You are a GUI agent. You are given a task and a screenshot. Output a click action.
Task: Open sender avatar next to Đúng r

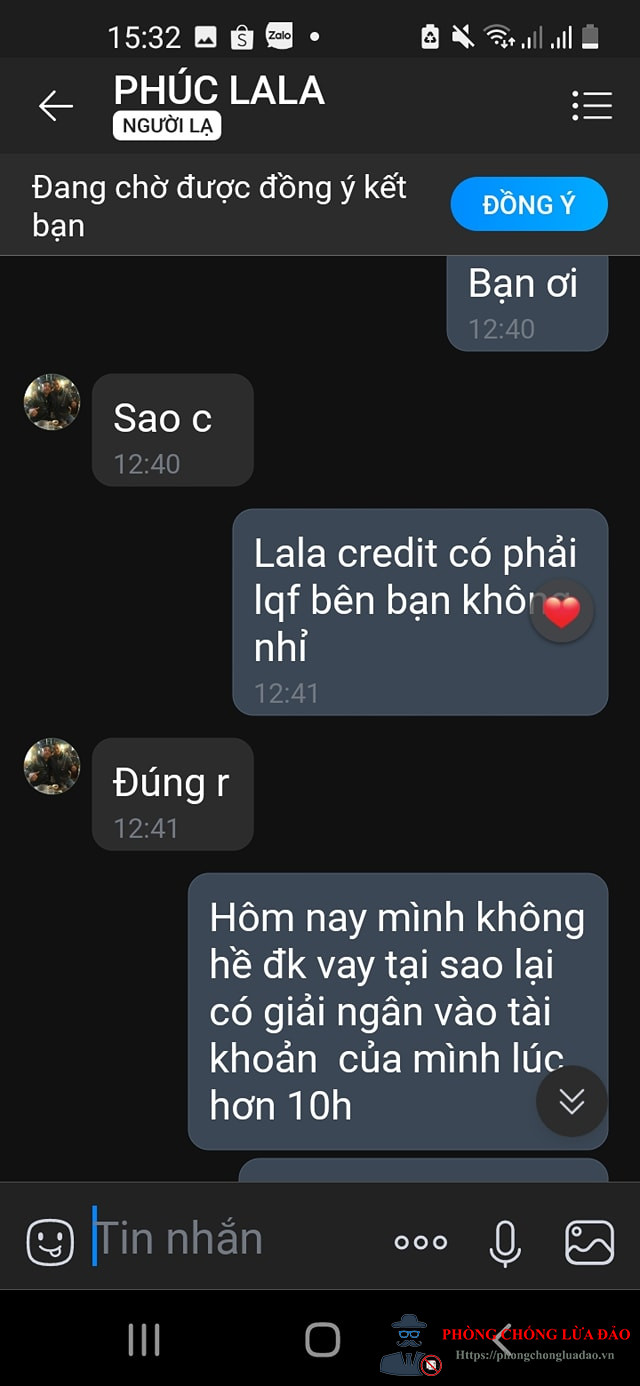coord(52,766)
